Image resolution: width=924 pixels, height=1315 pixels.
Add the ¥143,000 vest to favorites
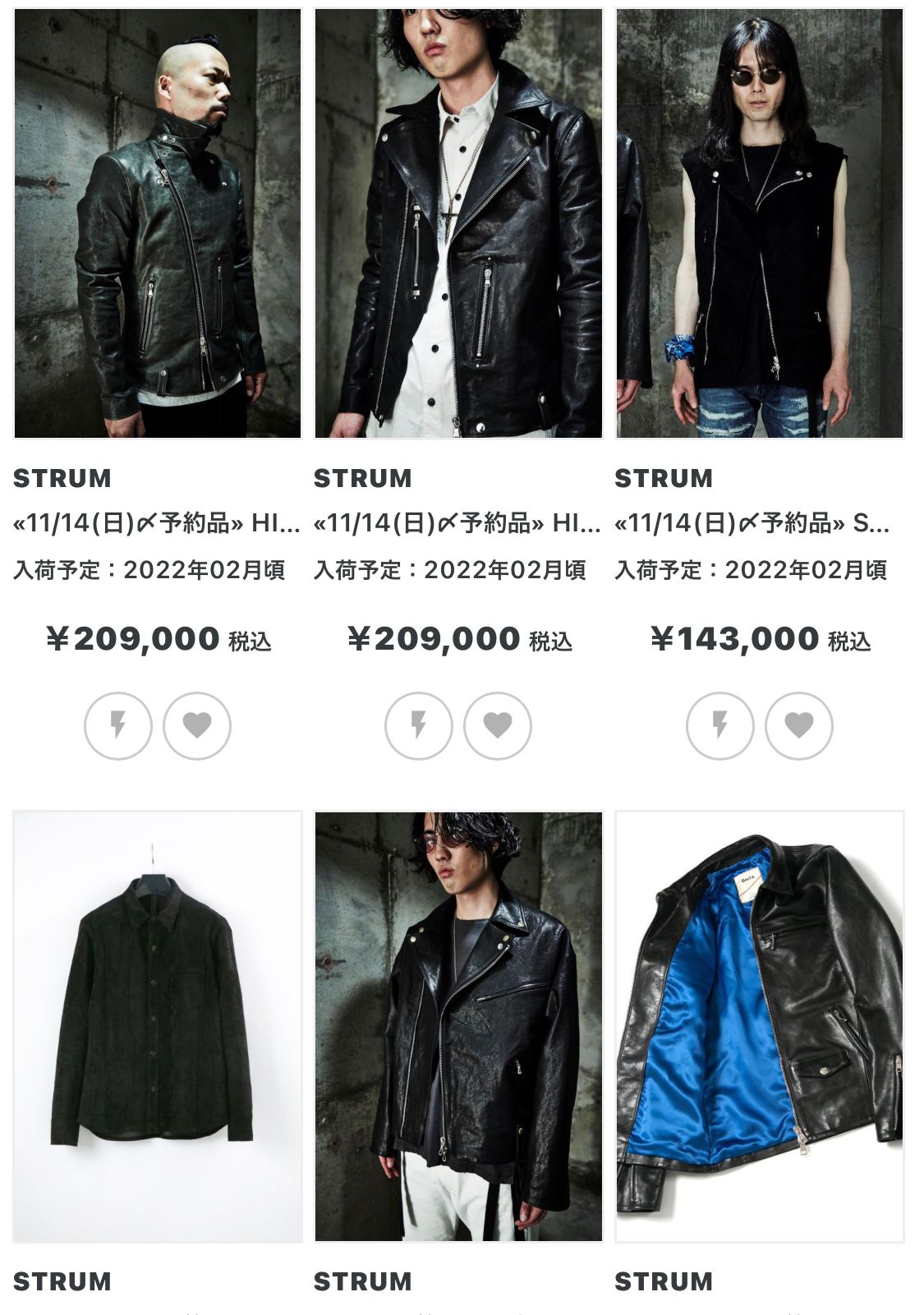[x=799, y=726]
